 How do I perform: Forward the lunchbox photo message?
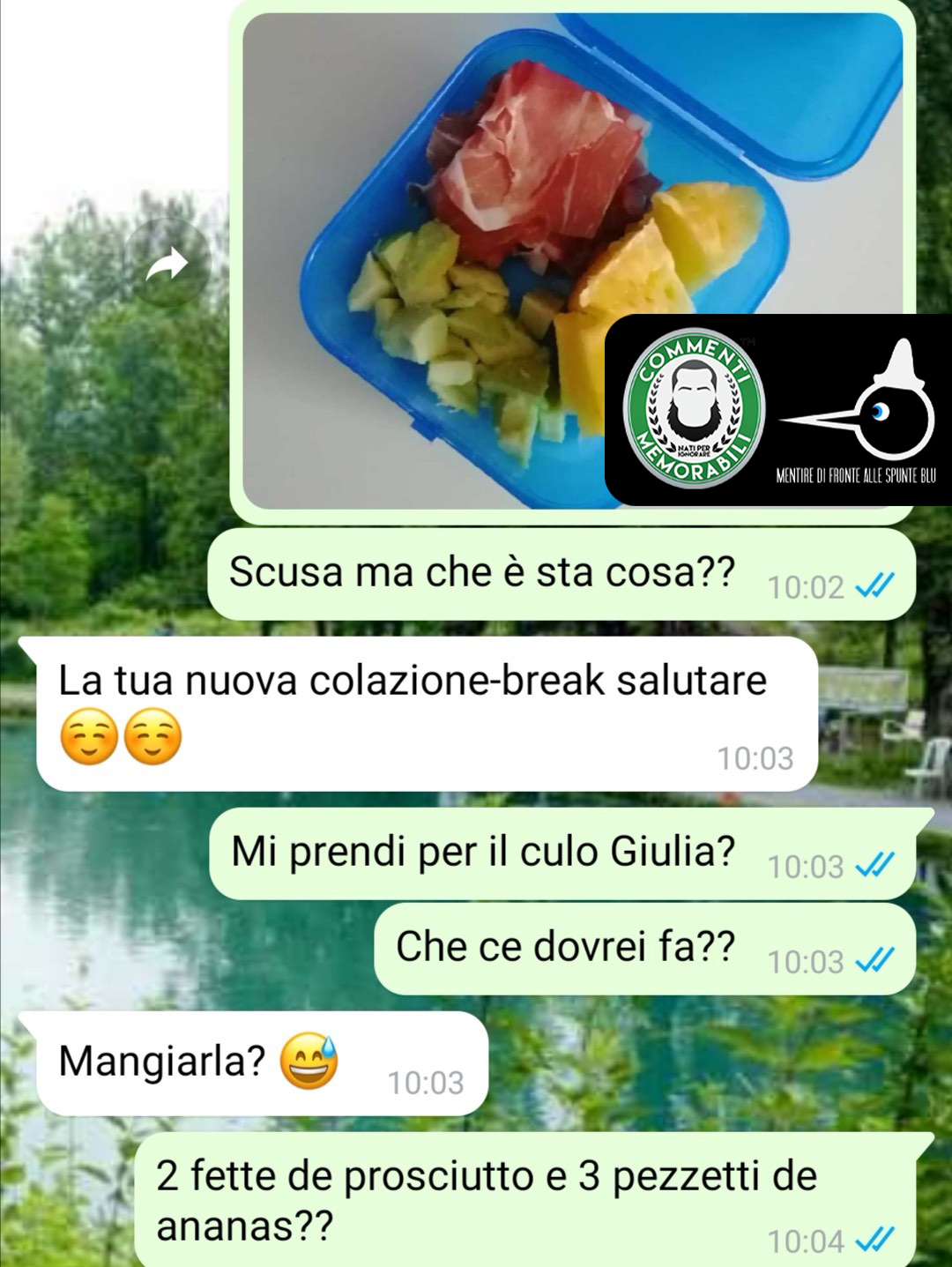tap(167, 264)
